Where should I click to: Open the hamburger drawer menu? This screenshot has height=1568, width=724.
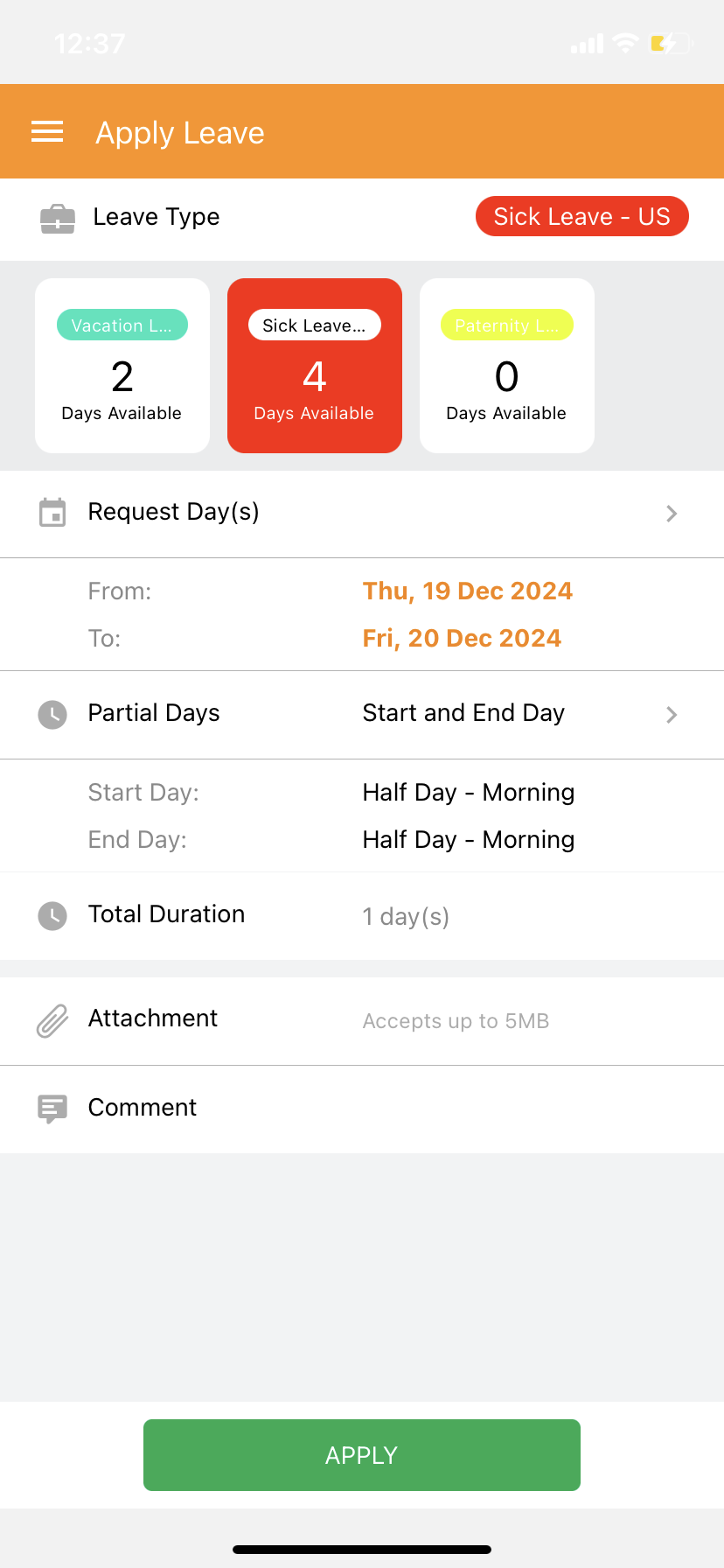(x=47, y=132)
